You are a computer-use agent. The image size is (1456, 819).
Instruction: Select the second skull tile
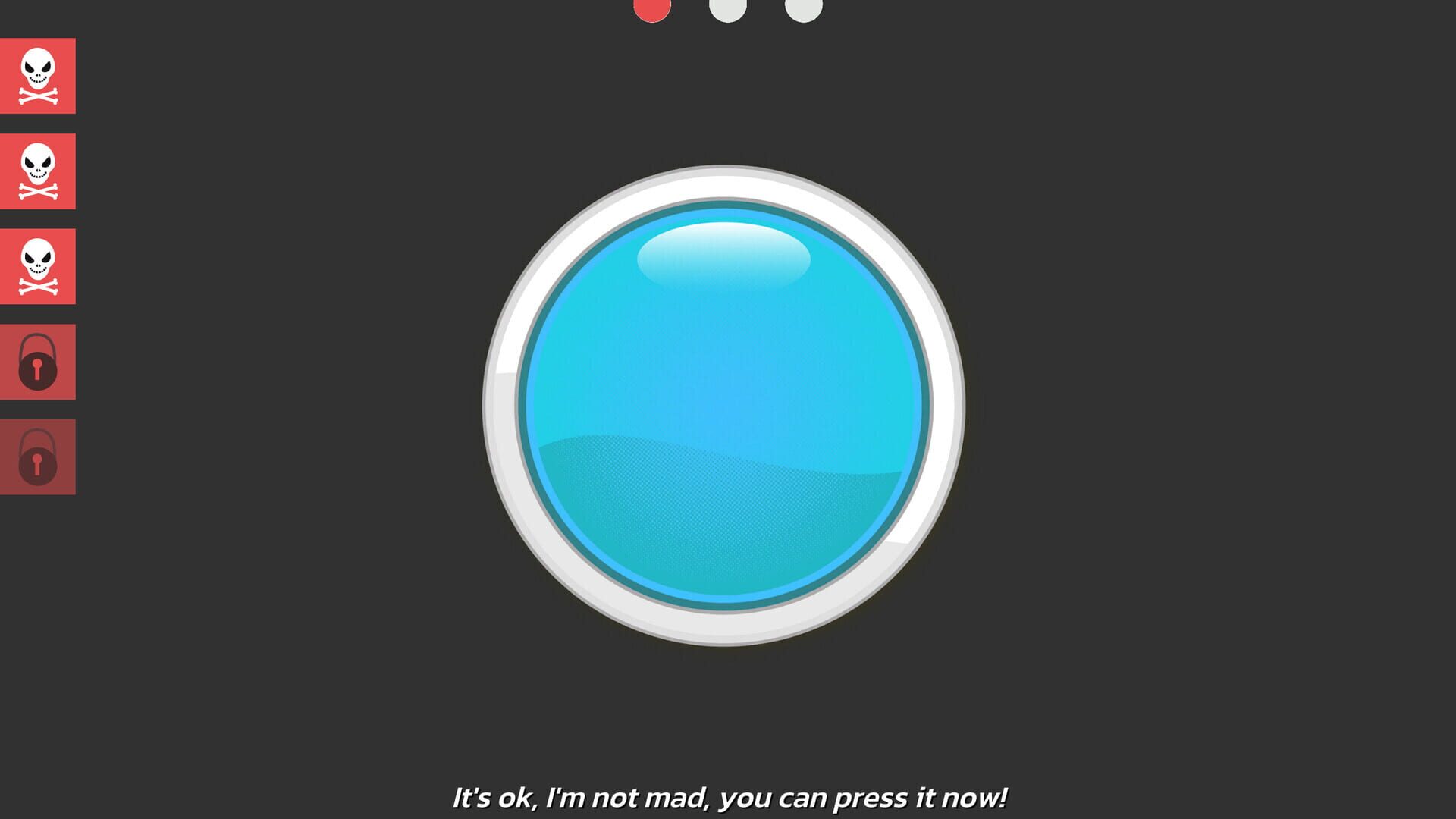point(38,171)
